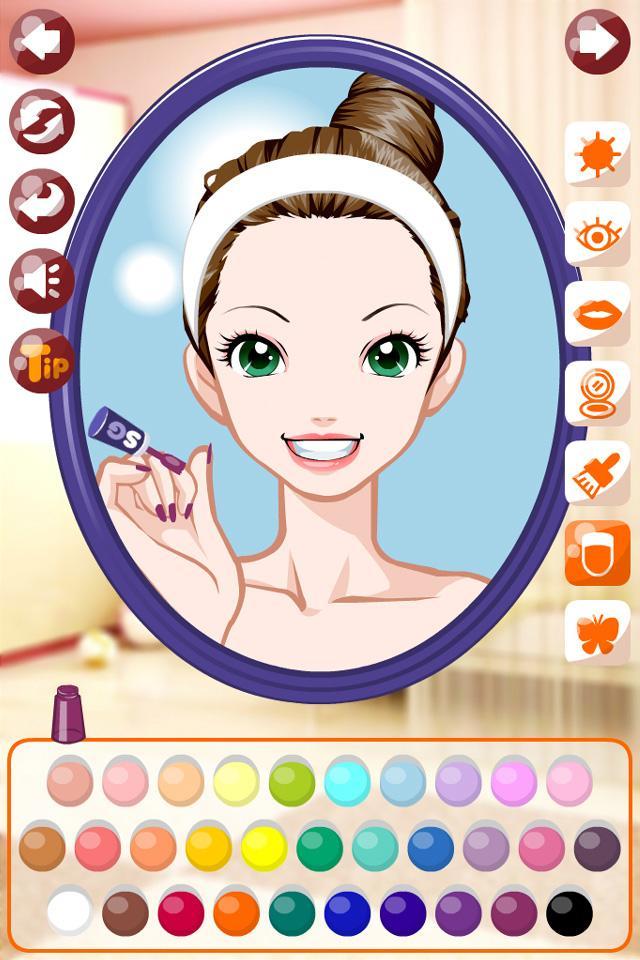
Task: Switch to the butterfly decoration category
Action: (597, 633)
